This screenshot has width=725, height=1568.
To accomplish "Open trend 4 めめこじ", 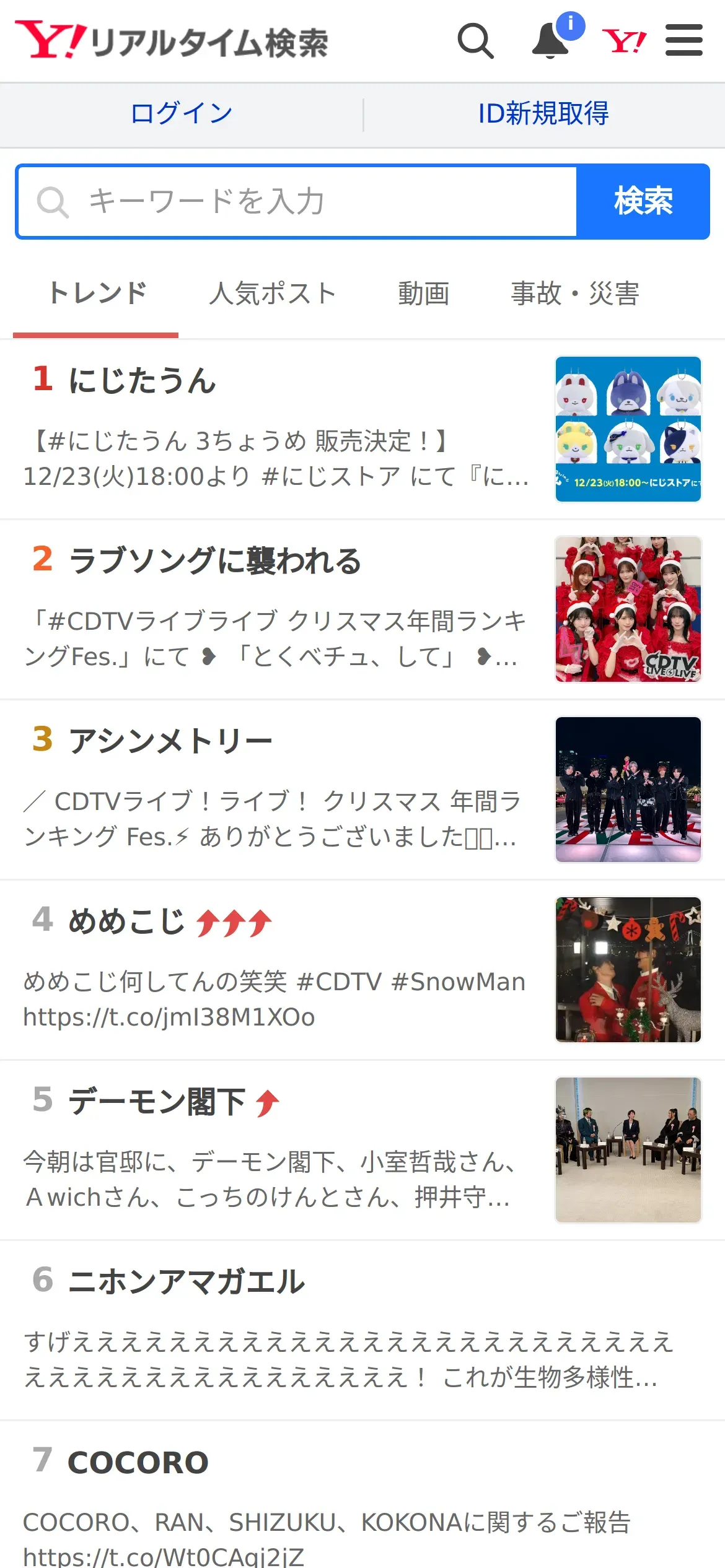I will click(x=362, y=970).
